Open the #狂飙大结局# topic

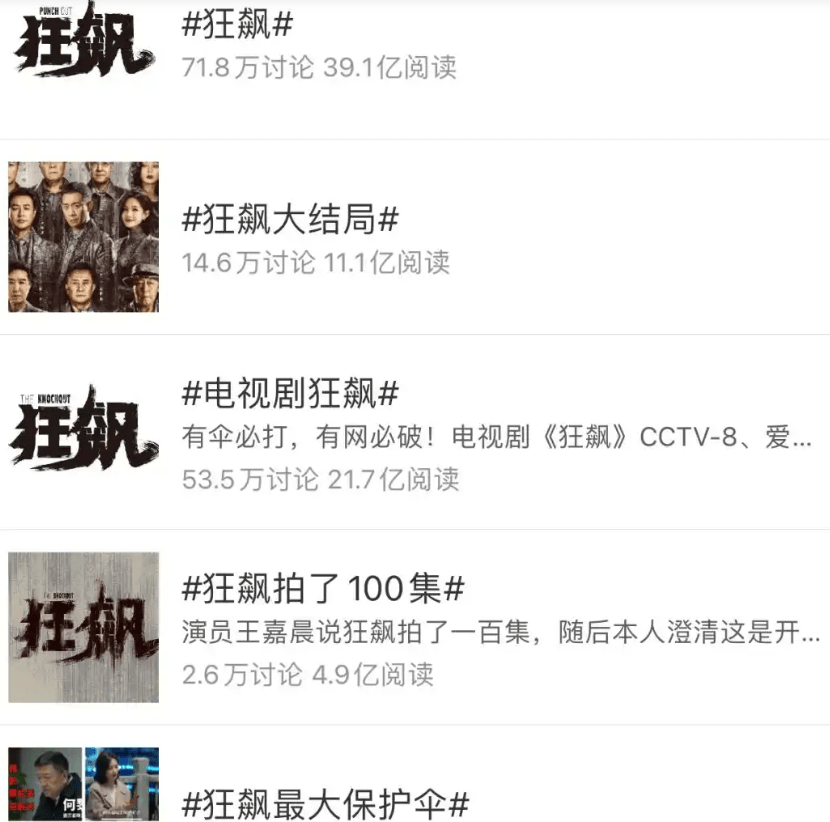(290, 219)
